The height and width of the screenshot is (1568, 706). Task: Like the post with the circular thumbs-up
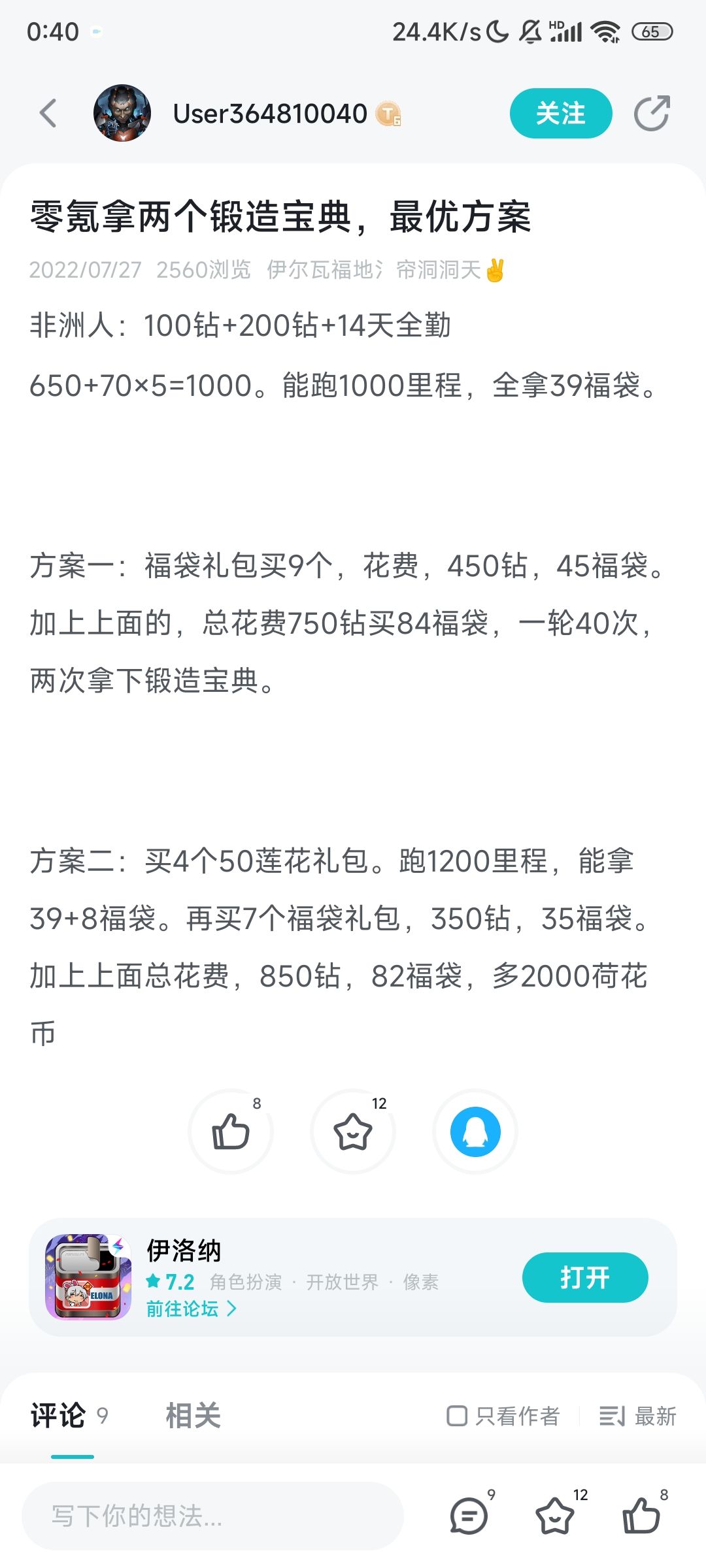231,1132
